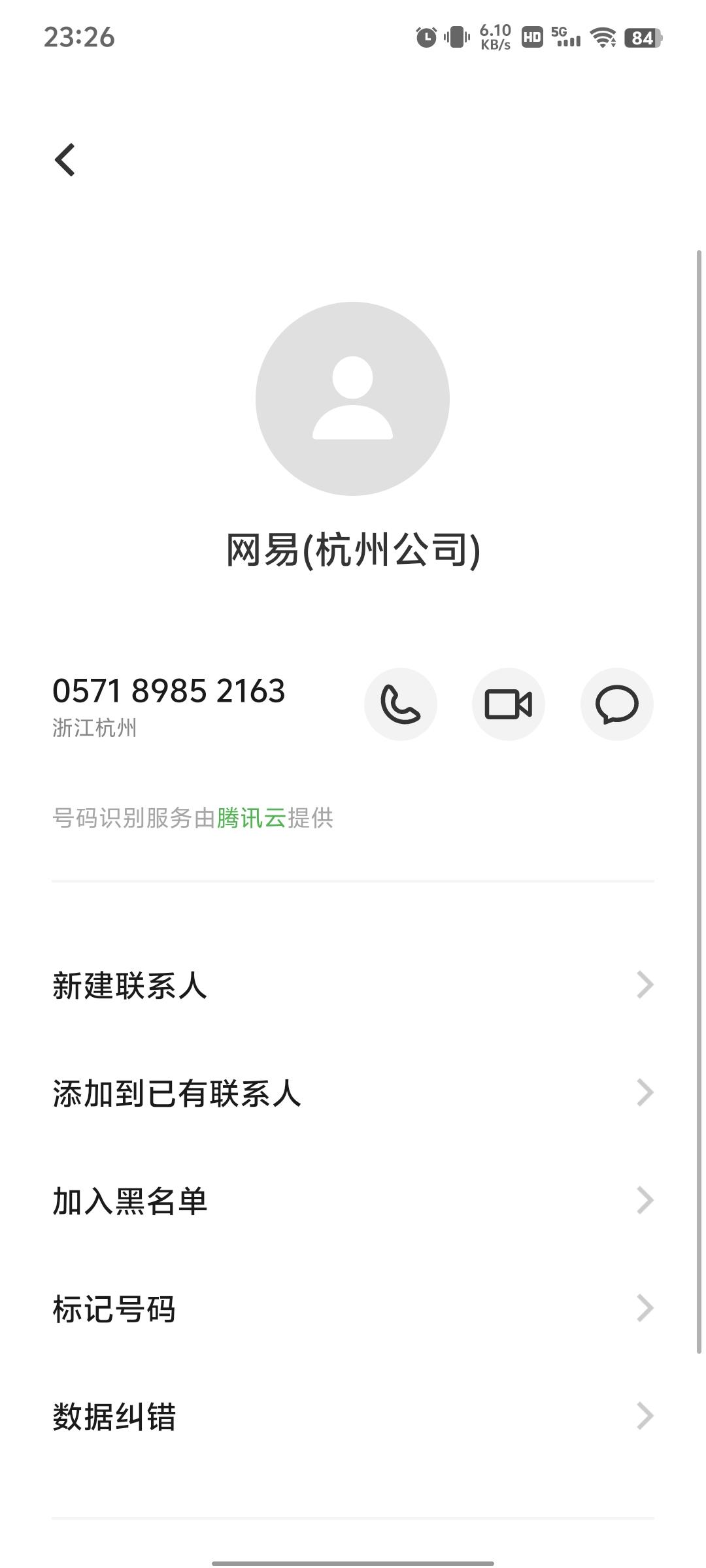706x1568 pixels.
Task: Send a message to this number
Action: 616,704
